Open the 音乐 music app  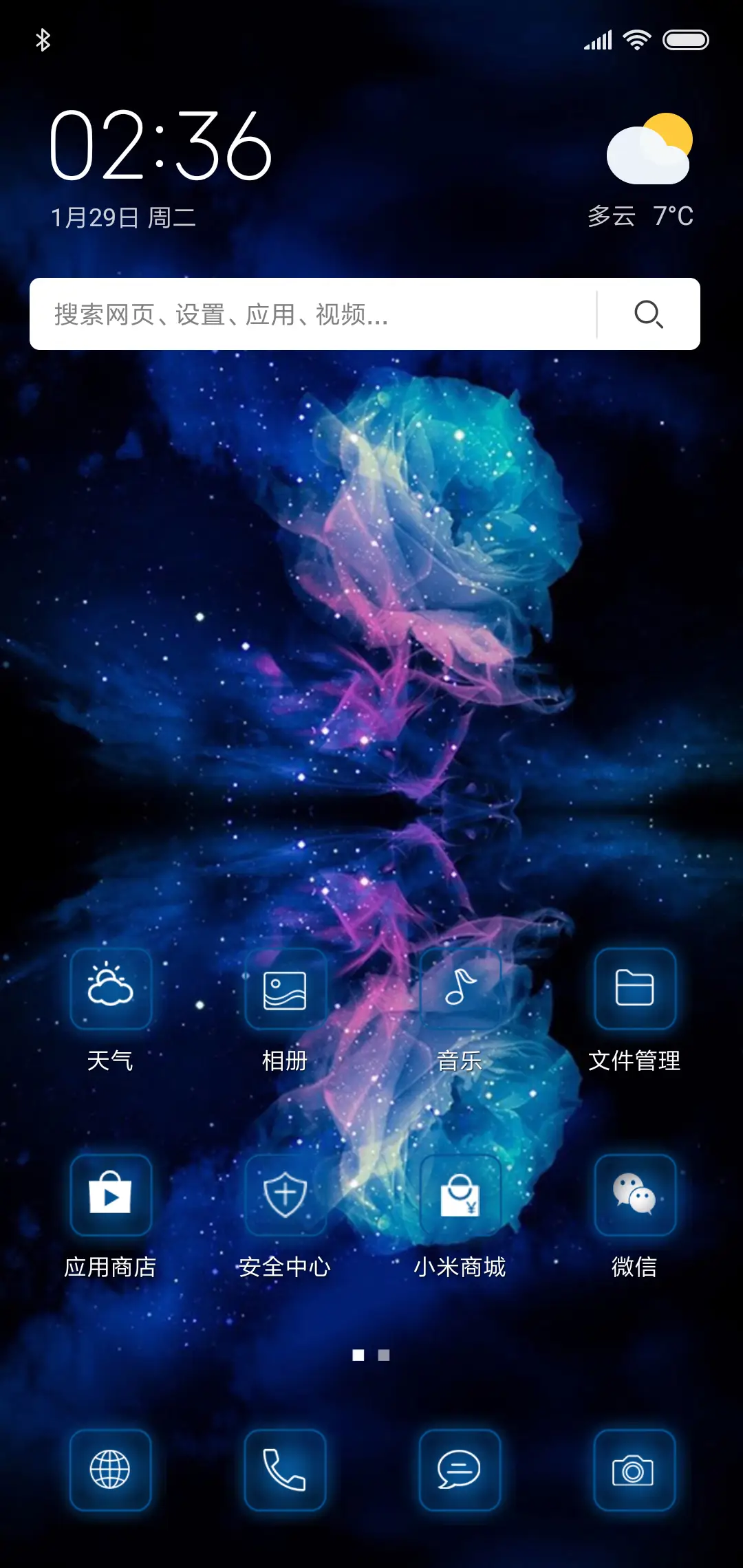pyautogui.click(x=460, y=989)
